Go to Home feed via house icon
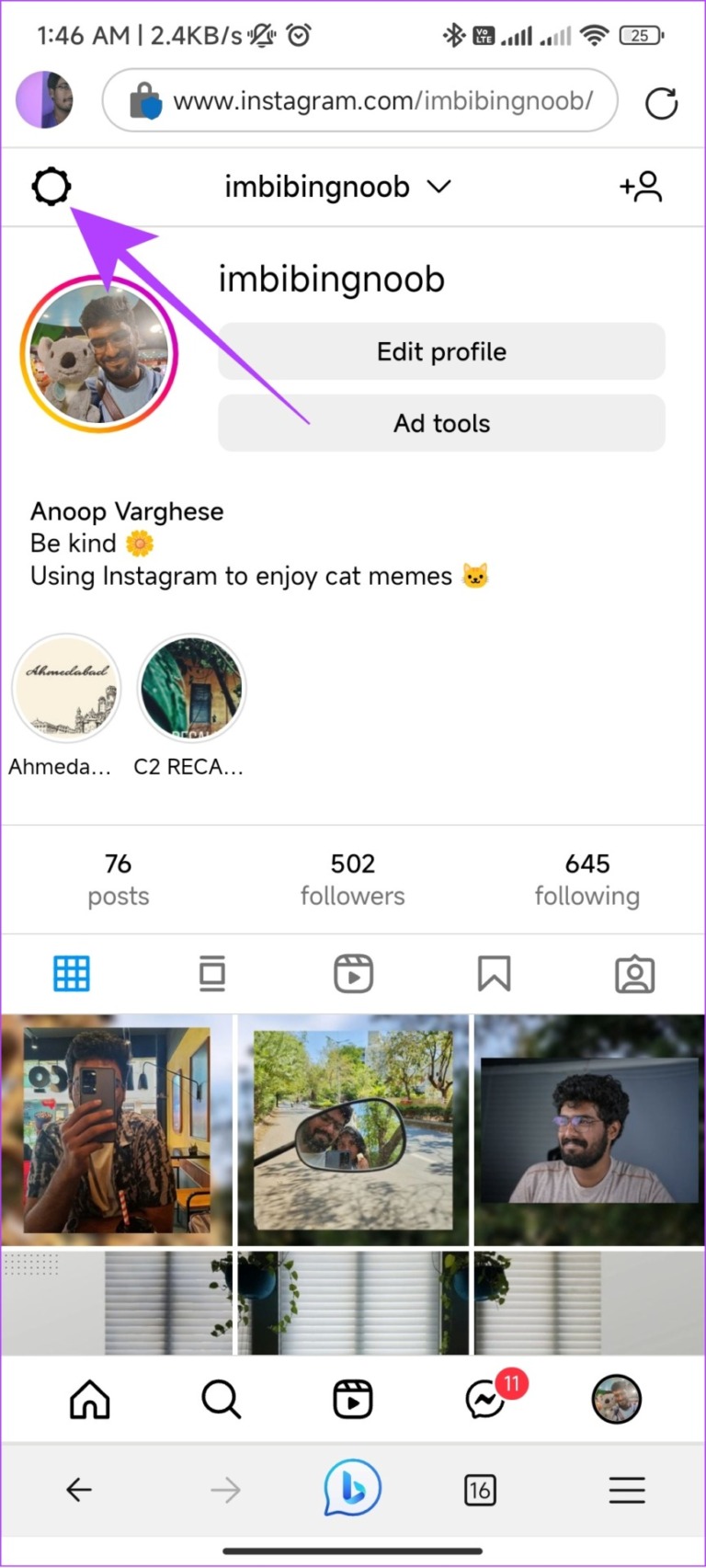This screenshot has height=1568, width=706. [x=88, y=1398]
